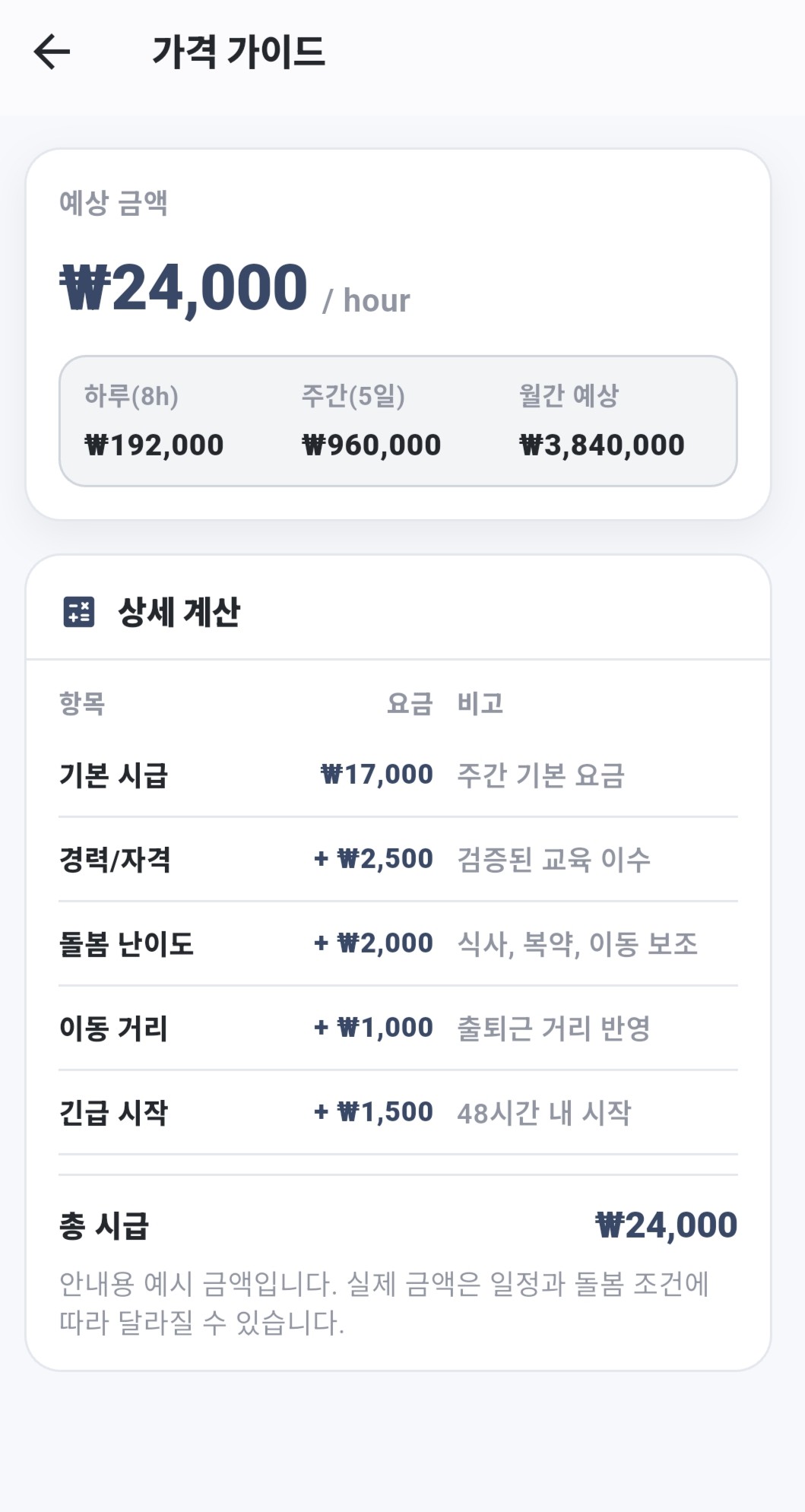Viewport: 805px width, 1512px height.
Task: Click the ₩24,000 hourly rate display
Action: tap(182, 287)
